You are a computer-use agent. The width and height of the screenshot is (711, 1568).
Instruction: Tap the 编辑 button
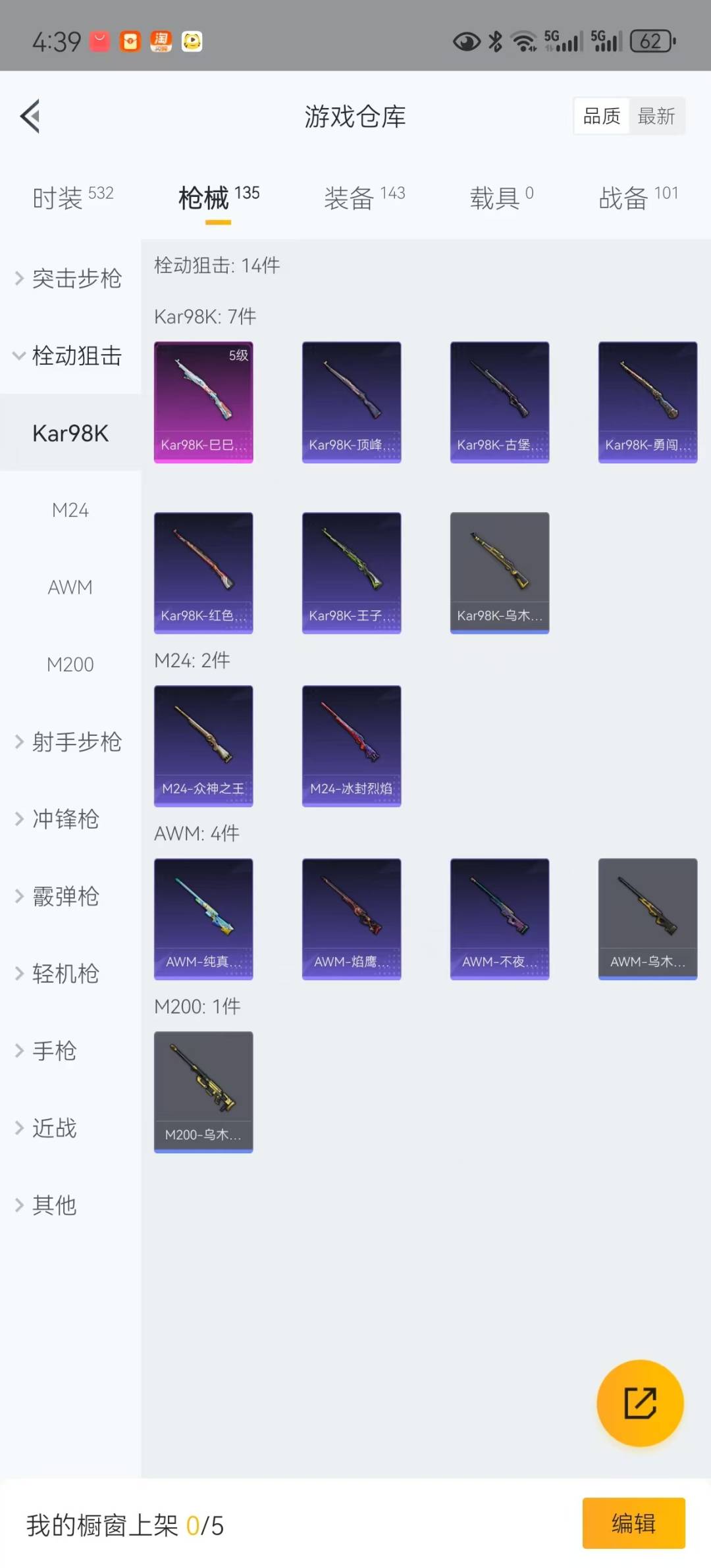(633, 1523)
